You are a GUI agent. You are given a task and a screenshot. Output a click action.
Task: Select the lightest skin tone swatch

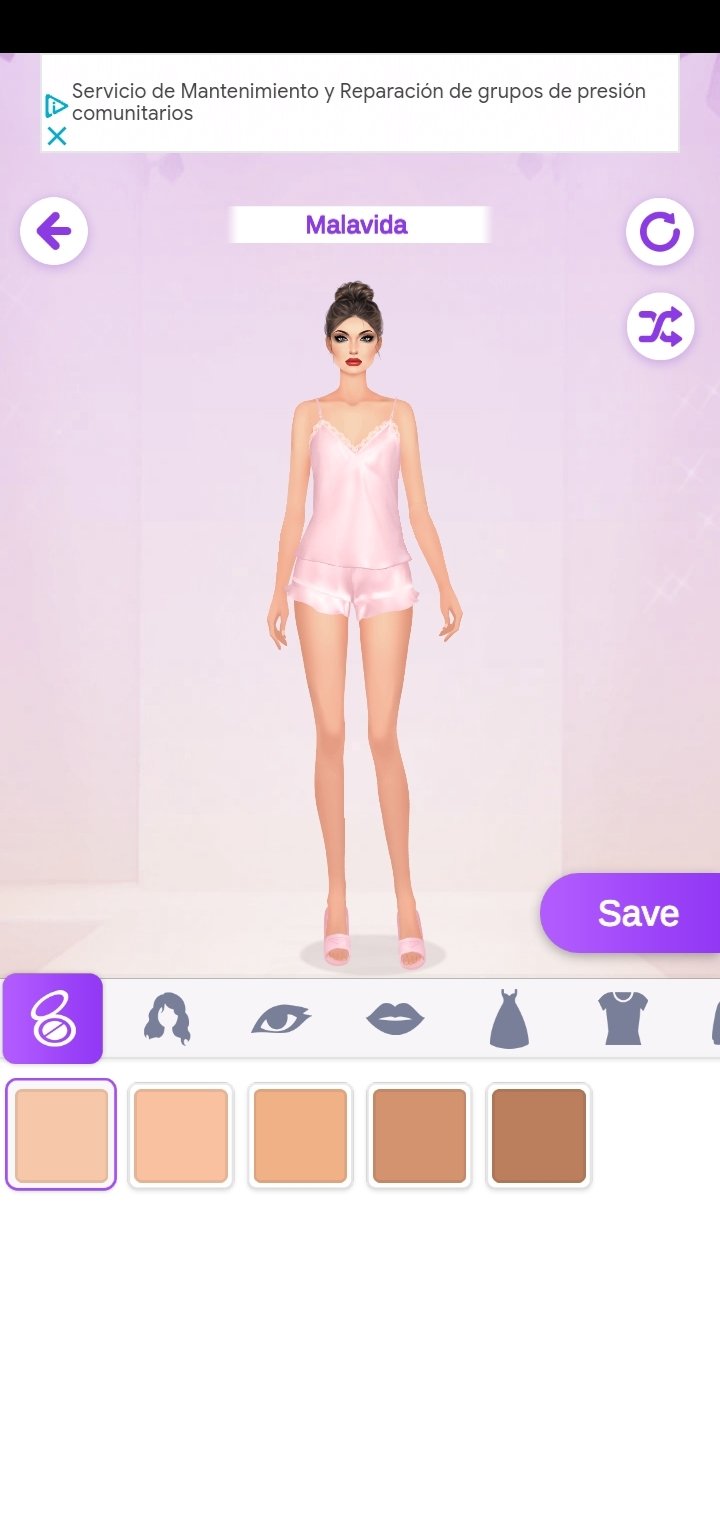(x=61, y=1135)
